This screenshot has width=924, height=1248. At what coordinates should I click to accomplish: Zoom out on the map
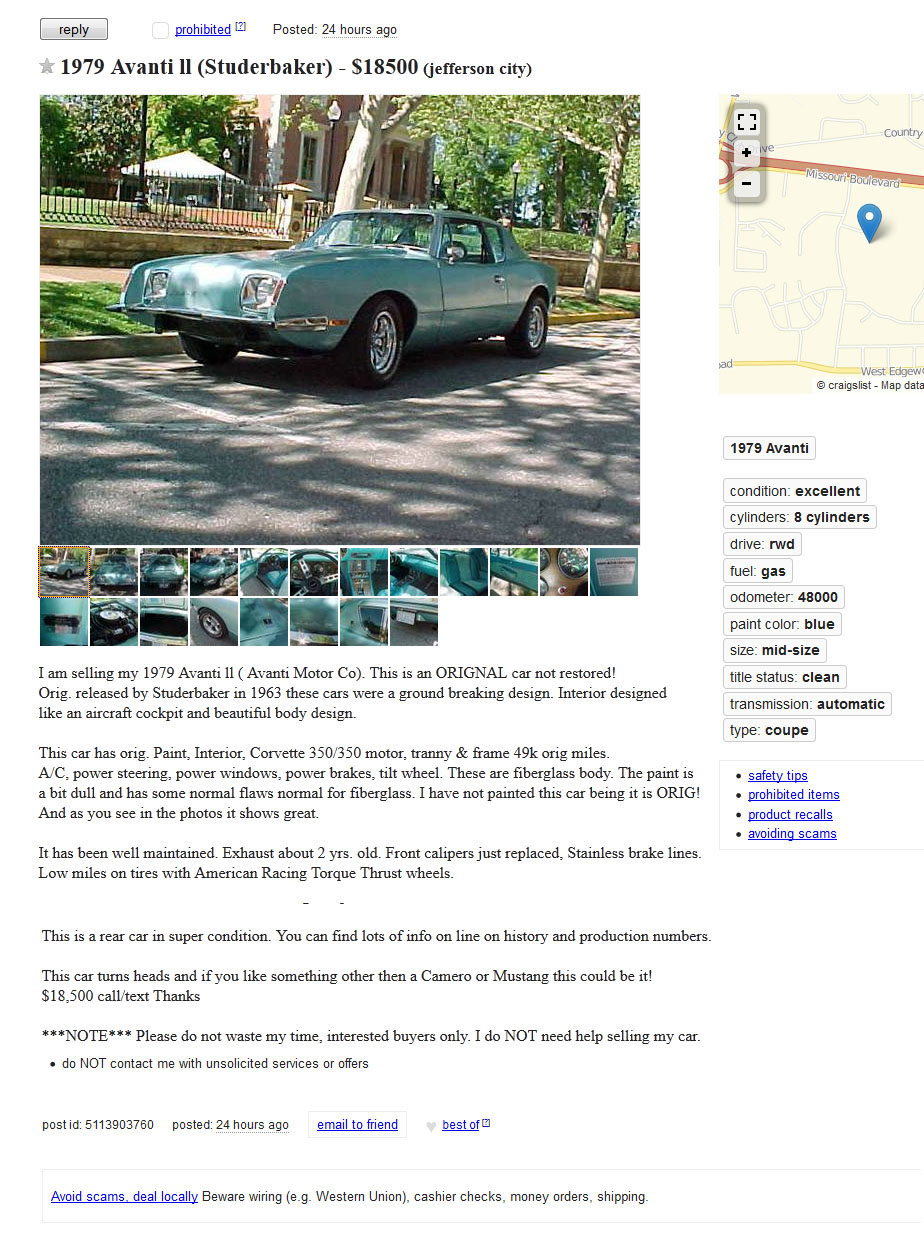pos(746,184)
